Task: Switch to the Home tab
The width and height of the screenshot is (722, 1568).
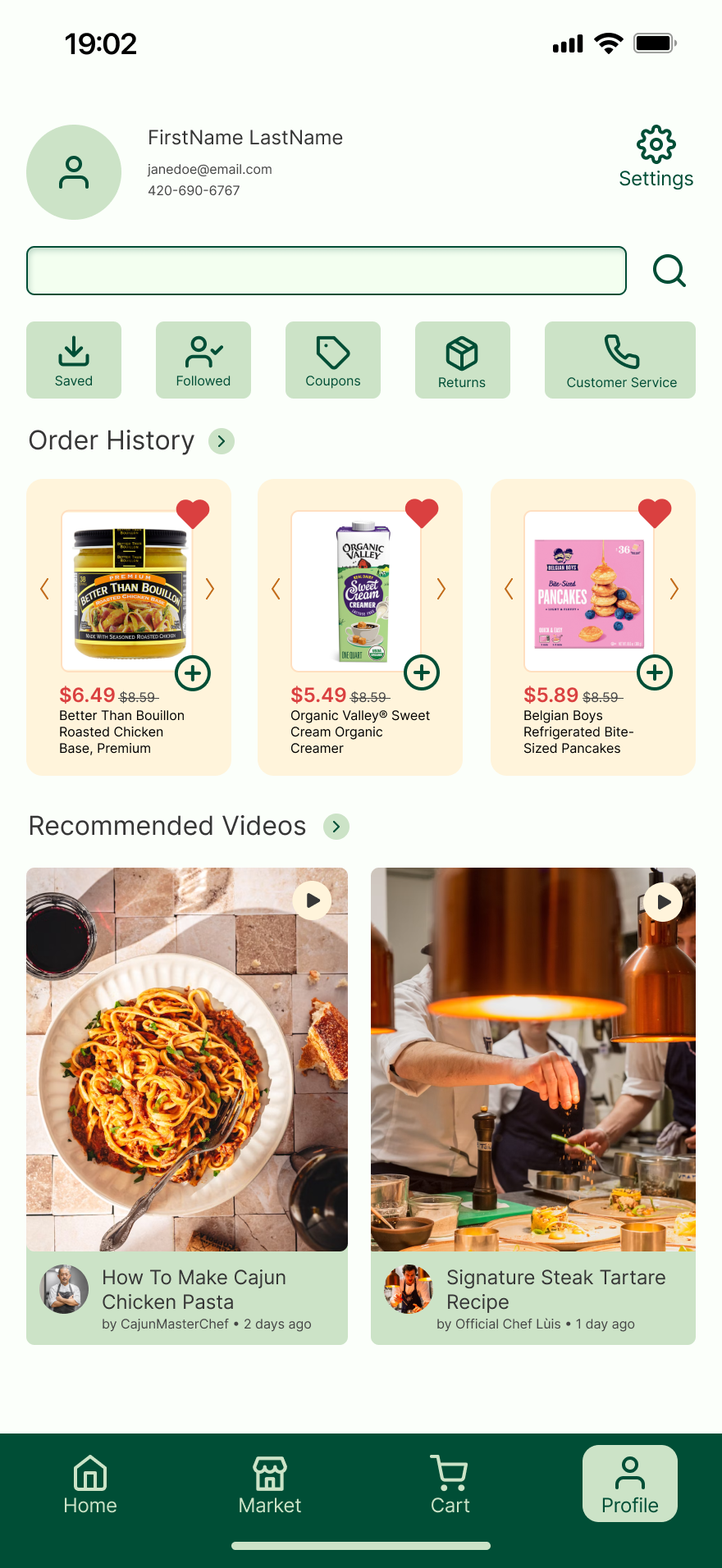Action: (x=90, y=1484)
